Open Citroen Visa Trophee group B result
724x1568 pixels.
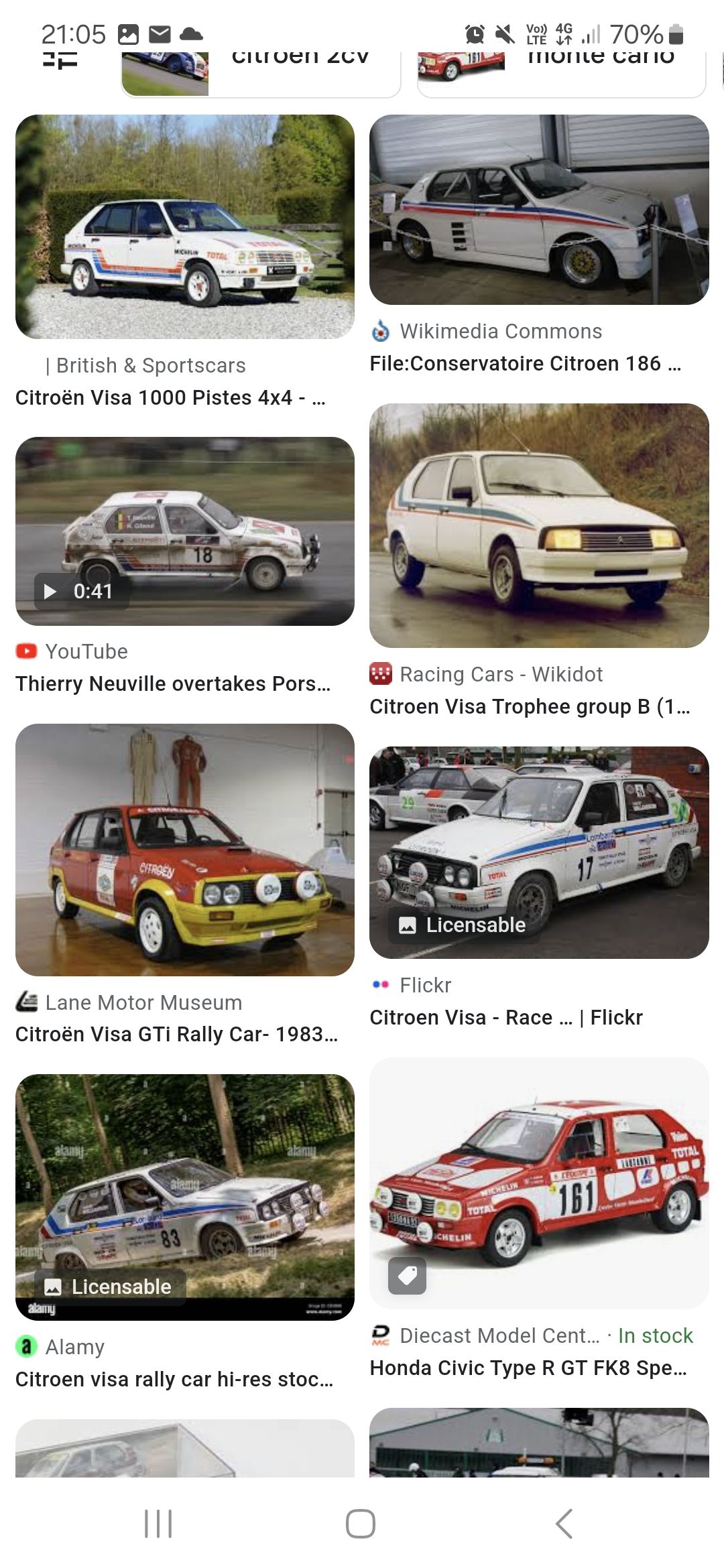(539, 526)
